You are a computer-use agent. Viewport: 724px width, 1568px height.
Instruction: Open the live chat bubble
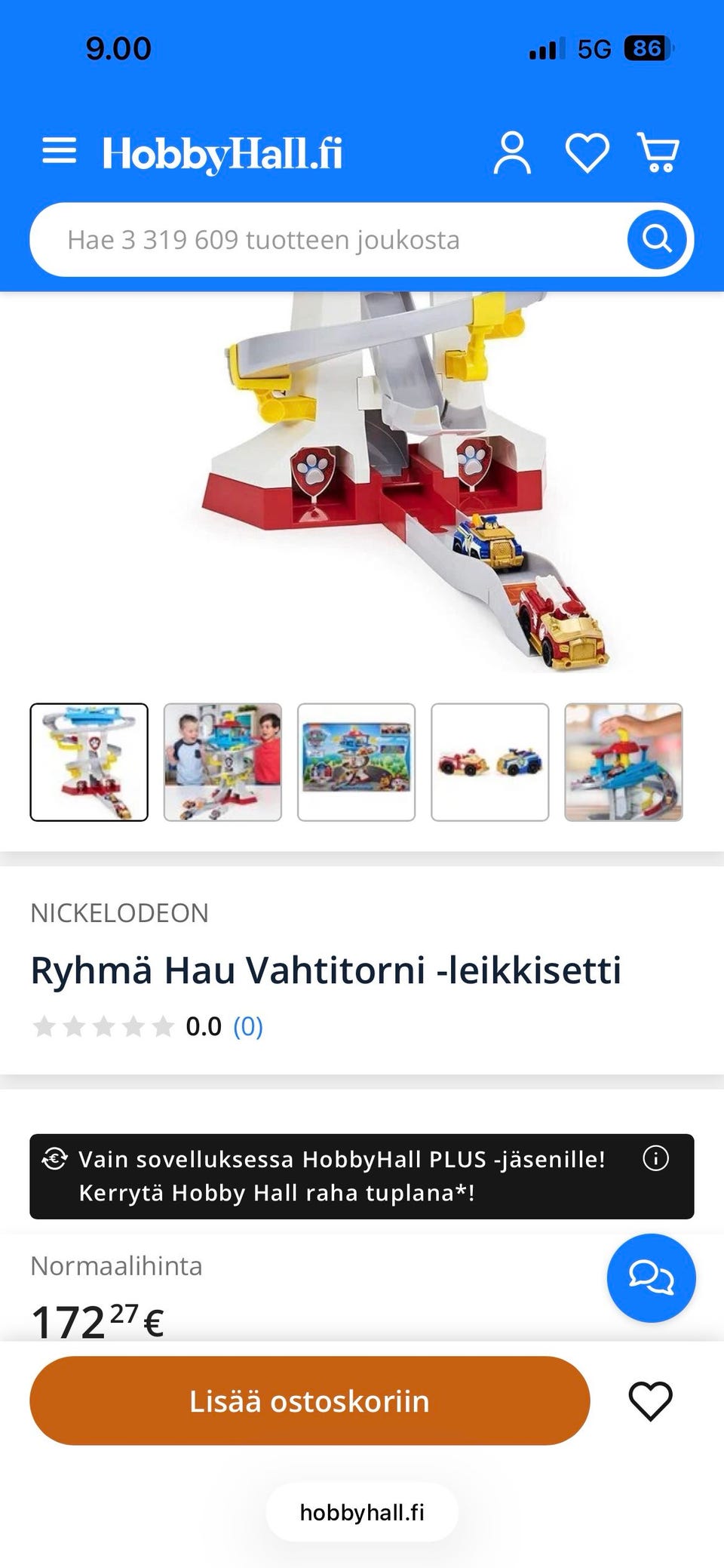click(651, 1277)
